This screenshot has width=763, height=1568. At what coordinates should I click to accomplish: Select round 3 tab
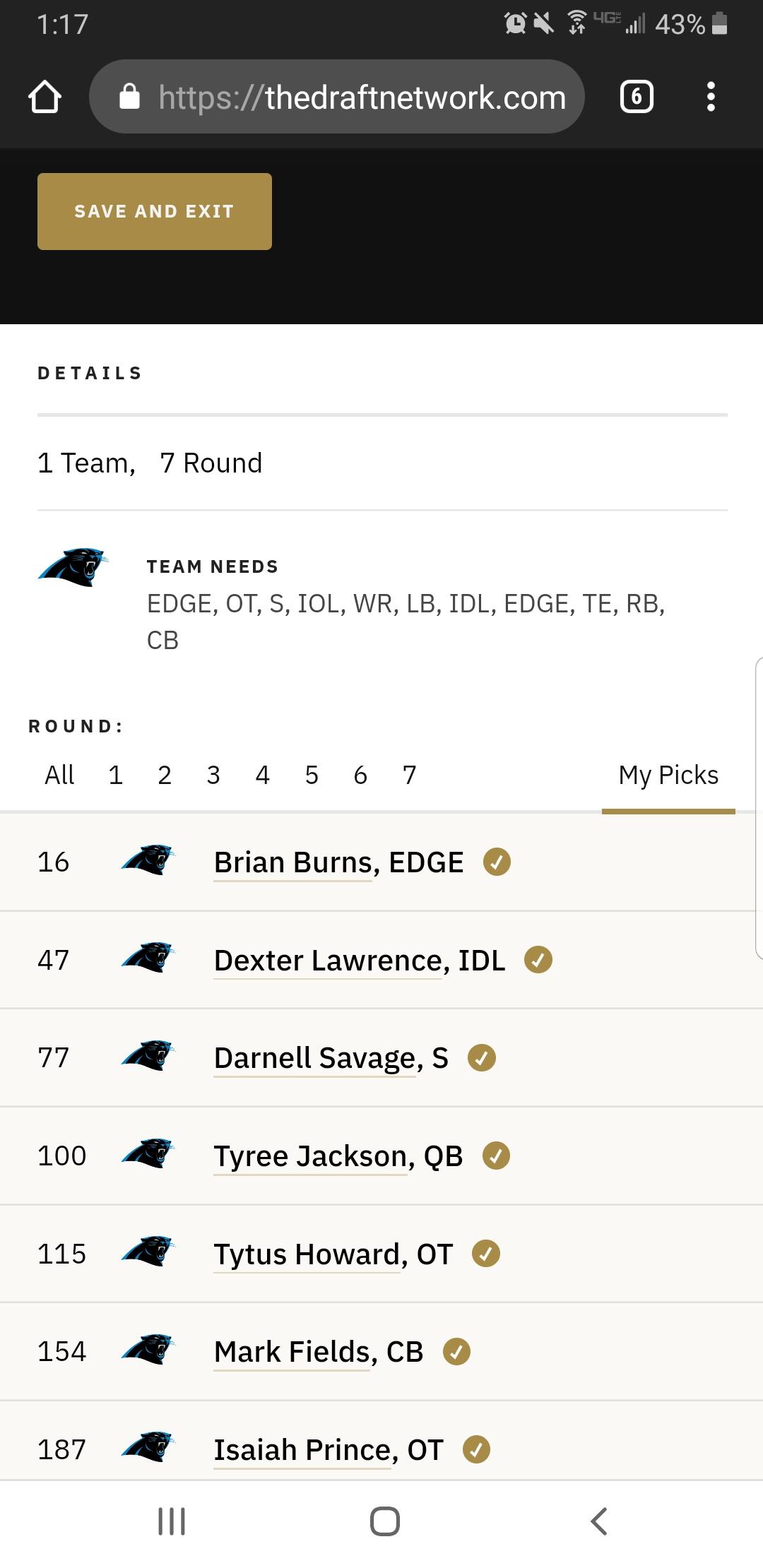coord(213,776)
